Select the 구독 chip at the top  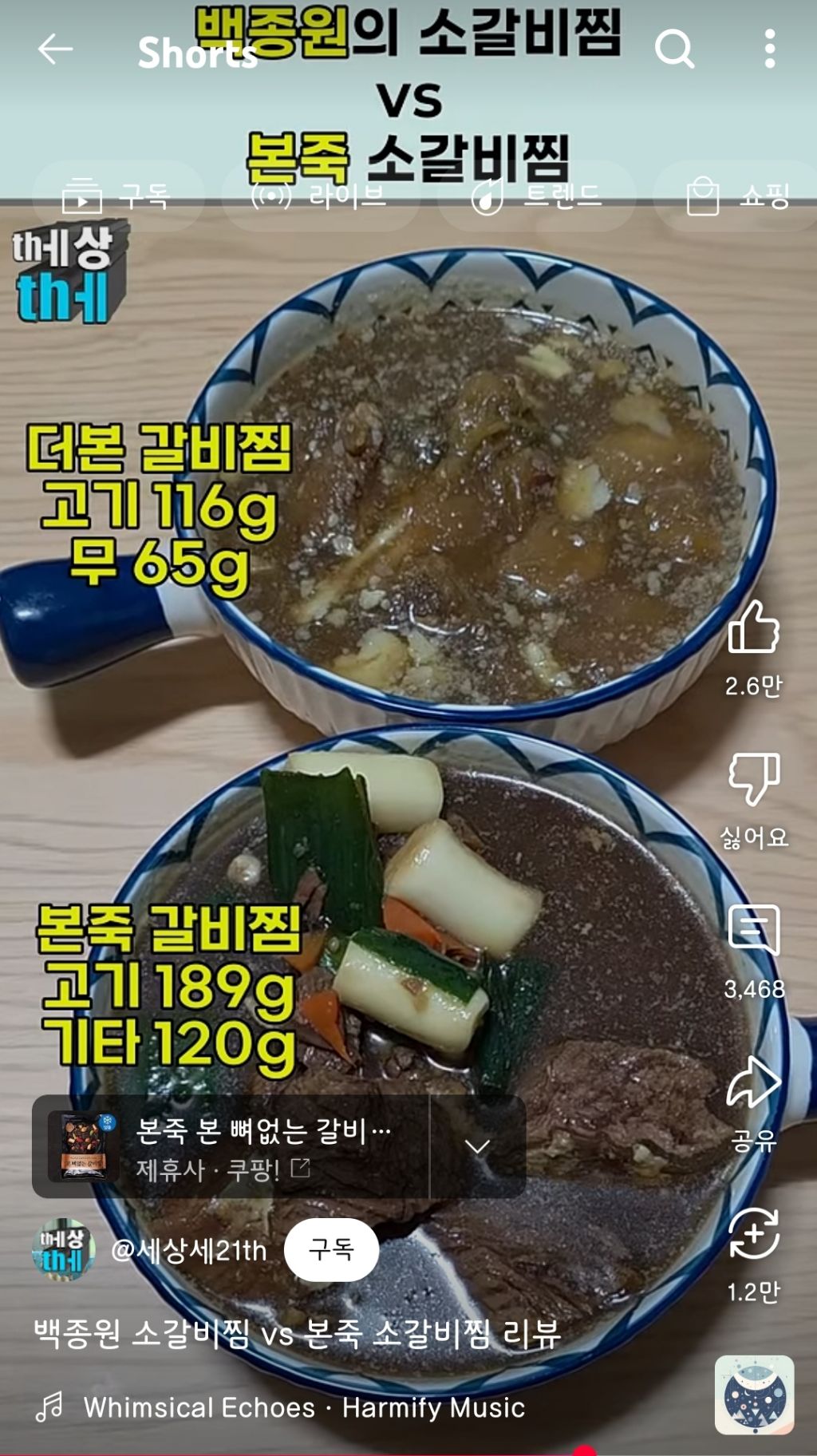118,196
